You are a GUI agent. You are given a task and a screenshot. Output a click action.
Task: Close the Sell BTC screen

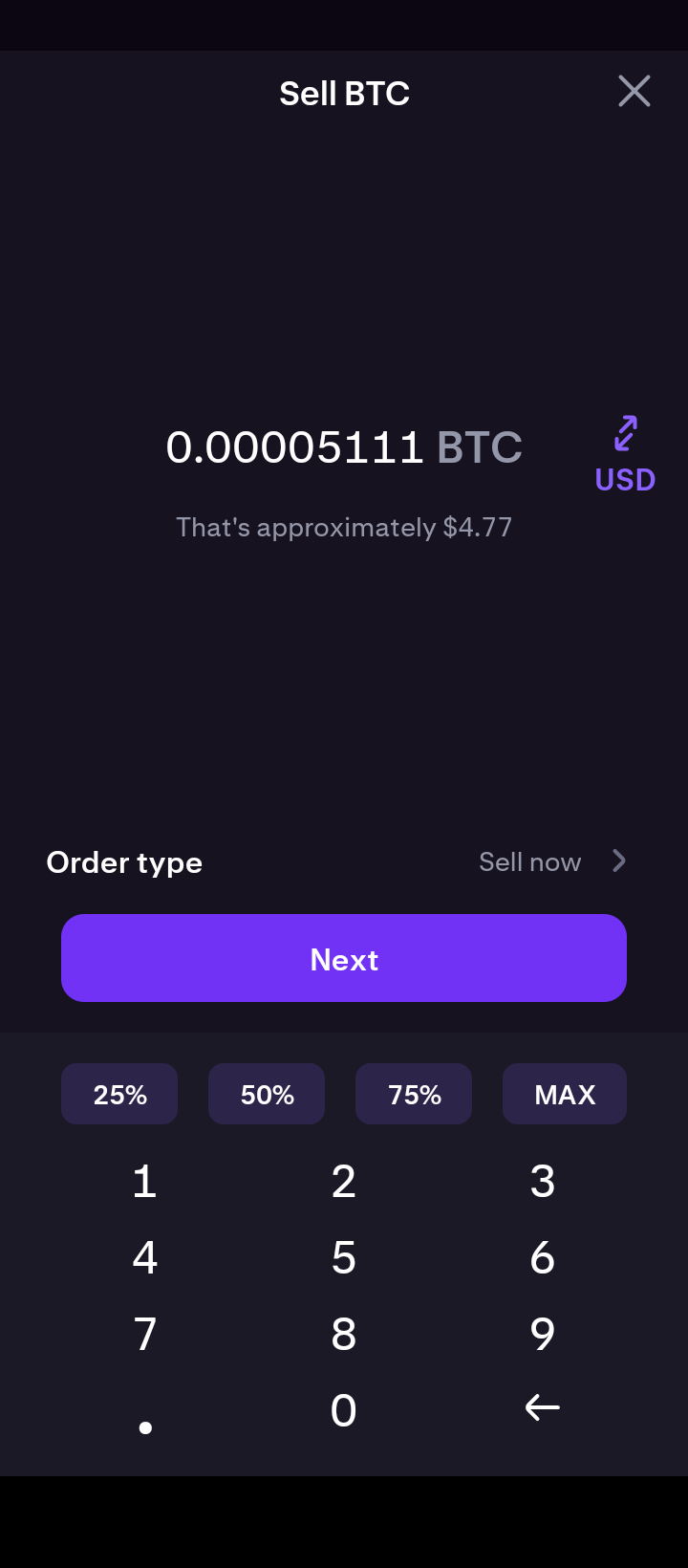point(634,92)
